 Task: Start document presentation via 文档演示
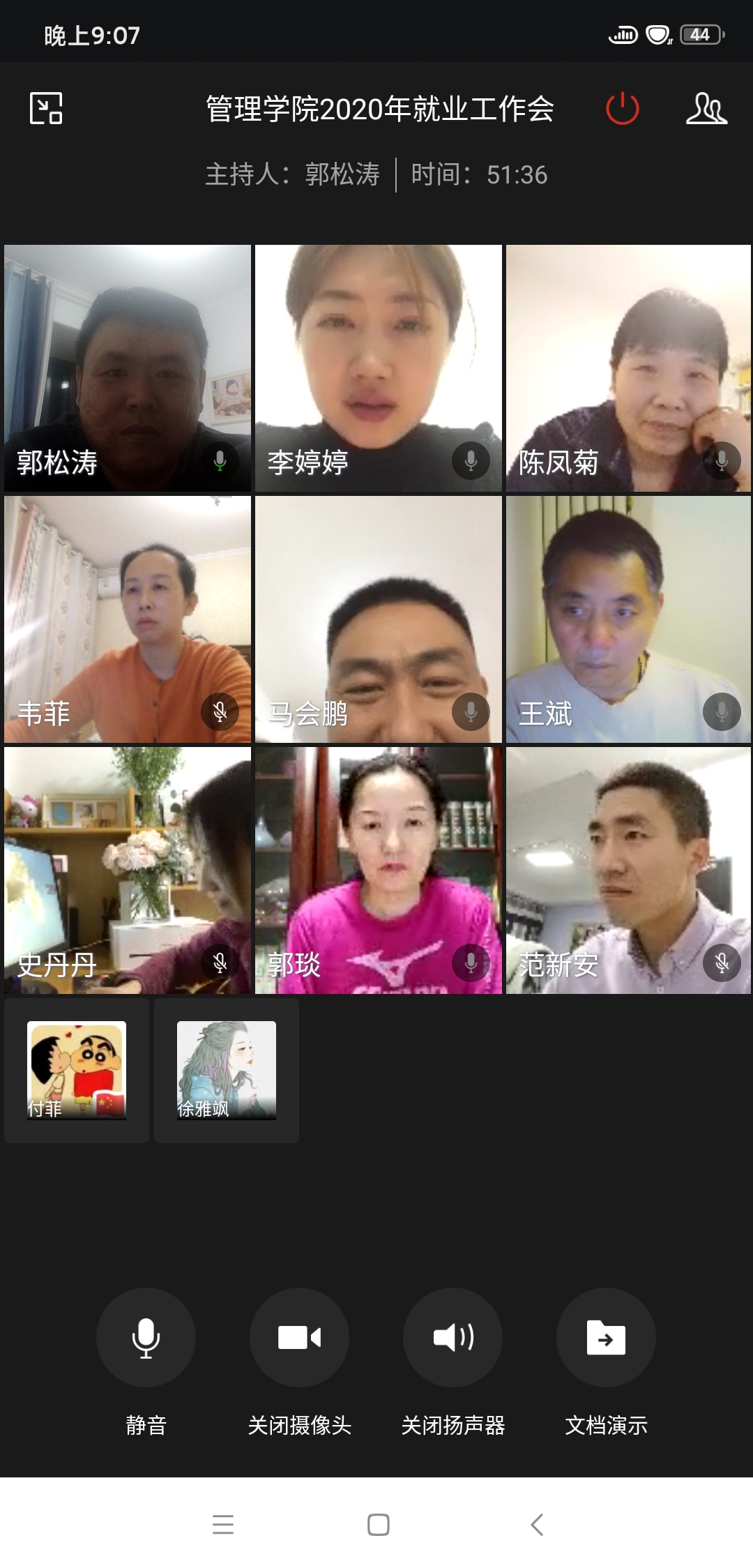pyautogui.click(x=606, y=1337)
